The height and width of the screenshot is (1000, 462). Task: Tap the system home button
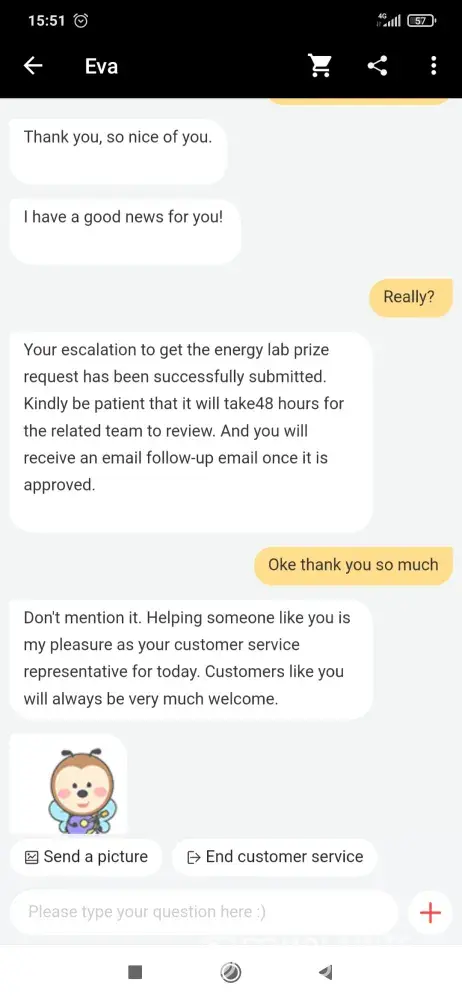(x=230, y=972)
